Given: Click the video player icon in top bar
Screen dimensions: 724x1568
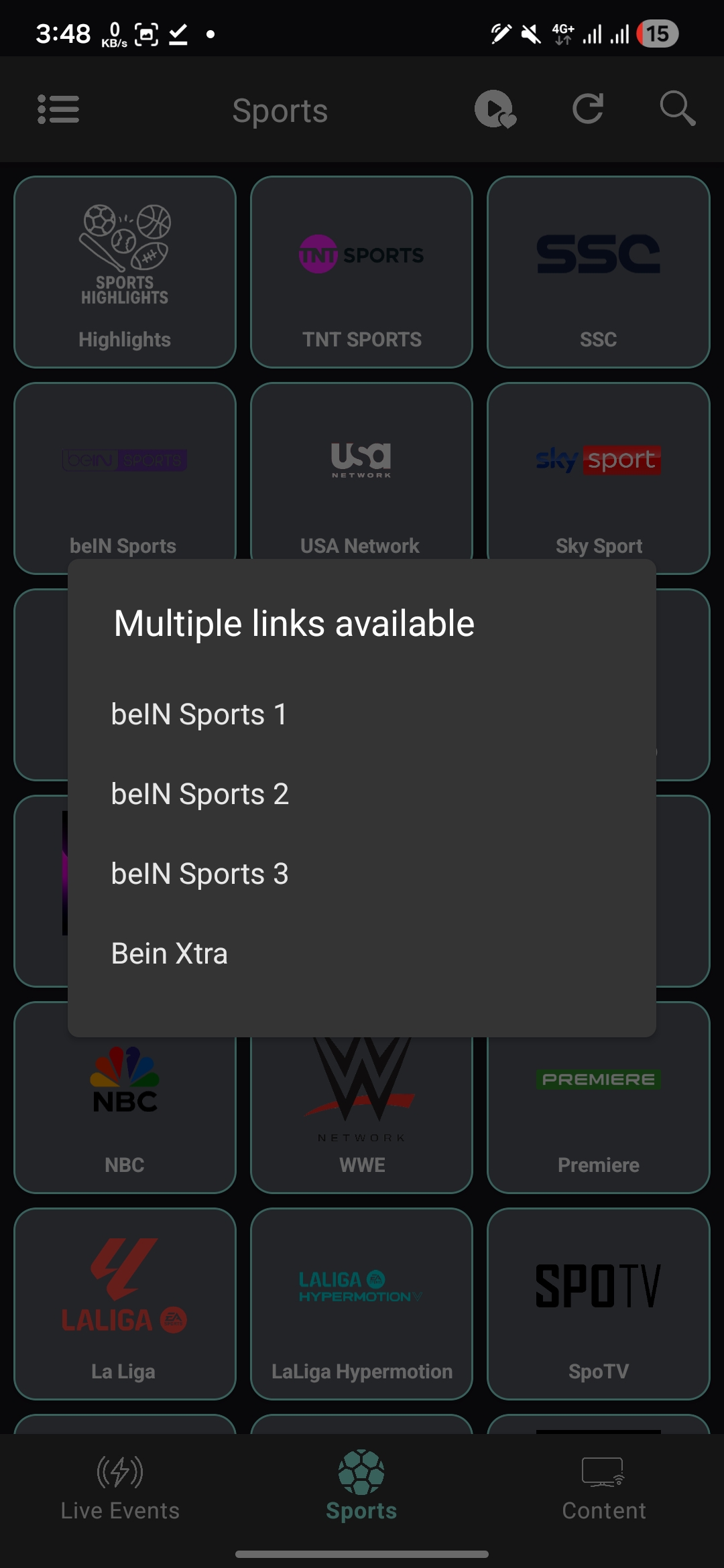Looking at the screenshot, I should (x=496, y=109).
